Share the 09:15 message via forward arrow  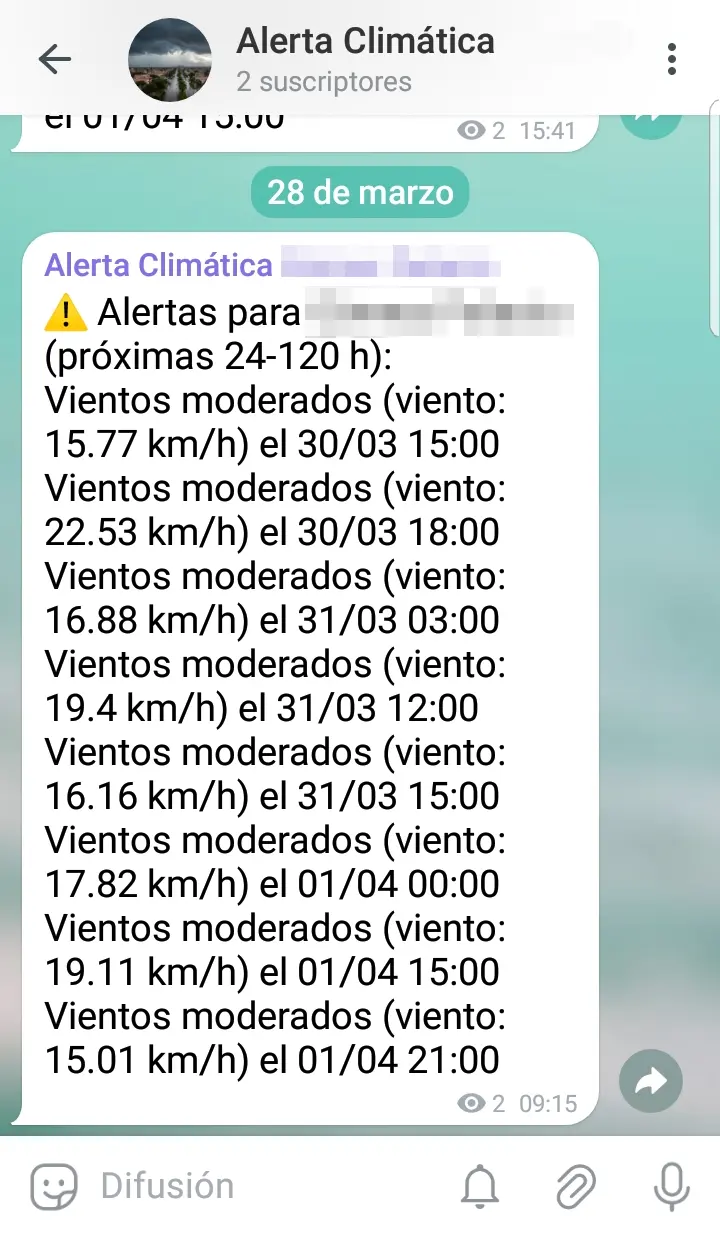tap(650, 1081)
